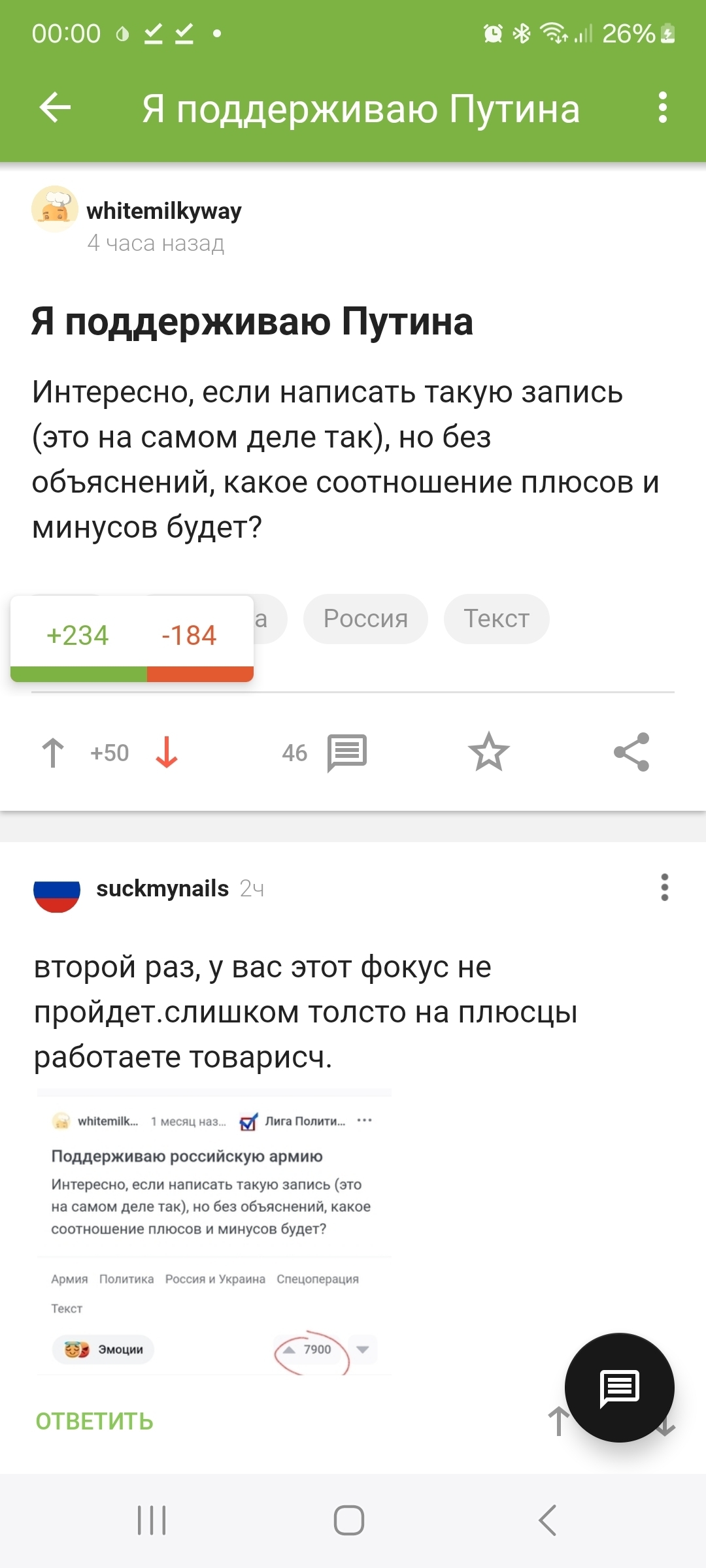Open options menu for suckmynails' comment
The image size is (706, 1568).
[x=664, y=888]
